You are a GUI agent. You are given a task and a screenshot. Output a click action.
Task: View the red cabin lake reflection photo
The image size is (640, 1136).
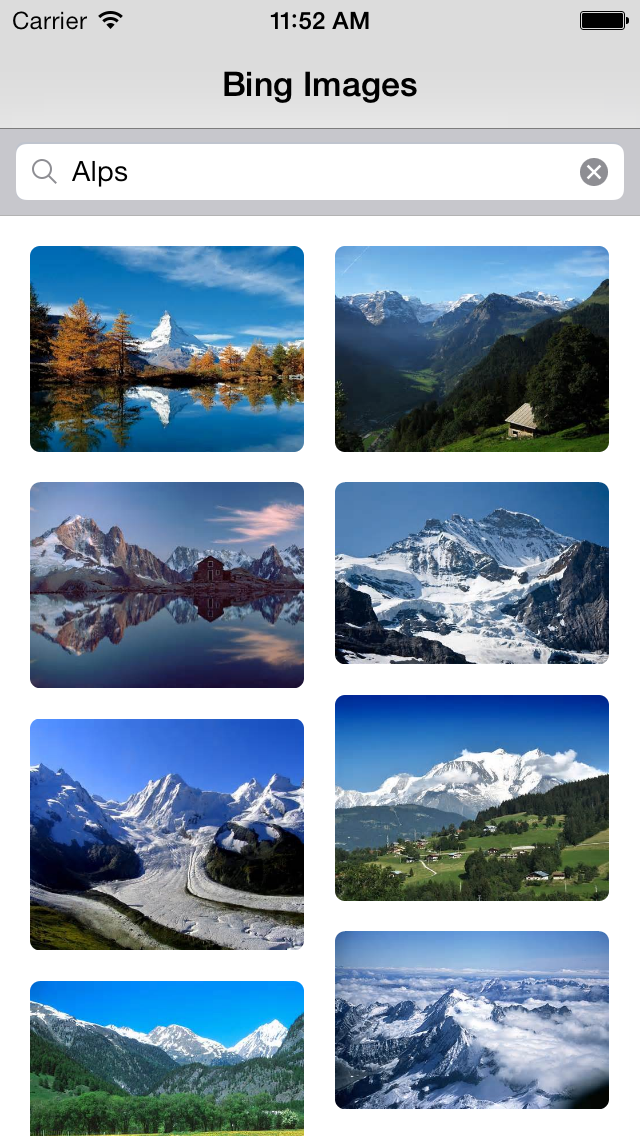167,585
